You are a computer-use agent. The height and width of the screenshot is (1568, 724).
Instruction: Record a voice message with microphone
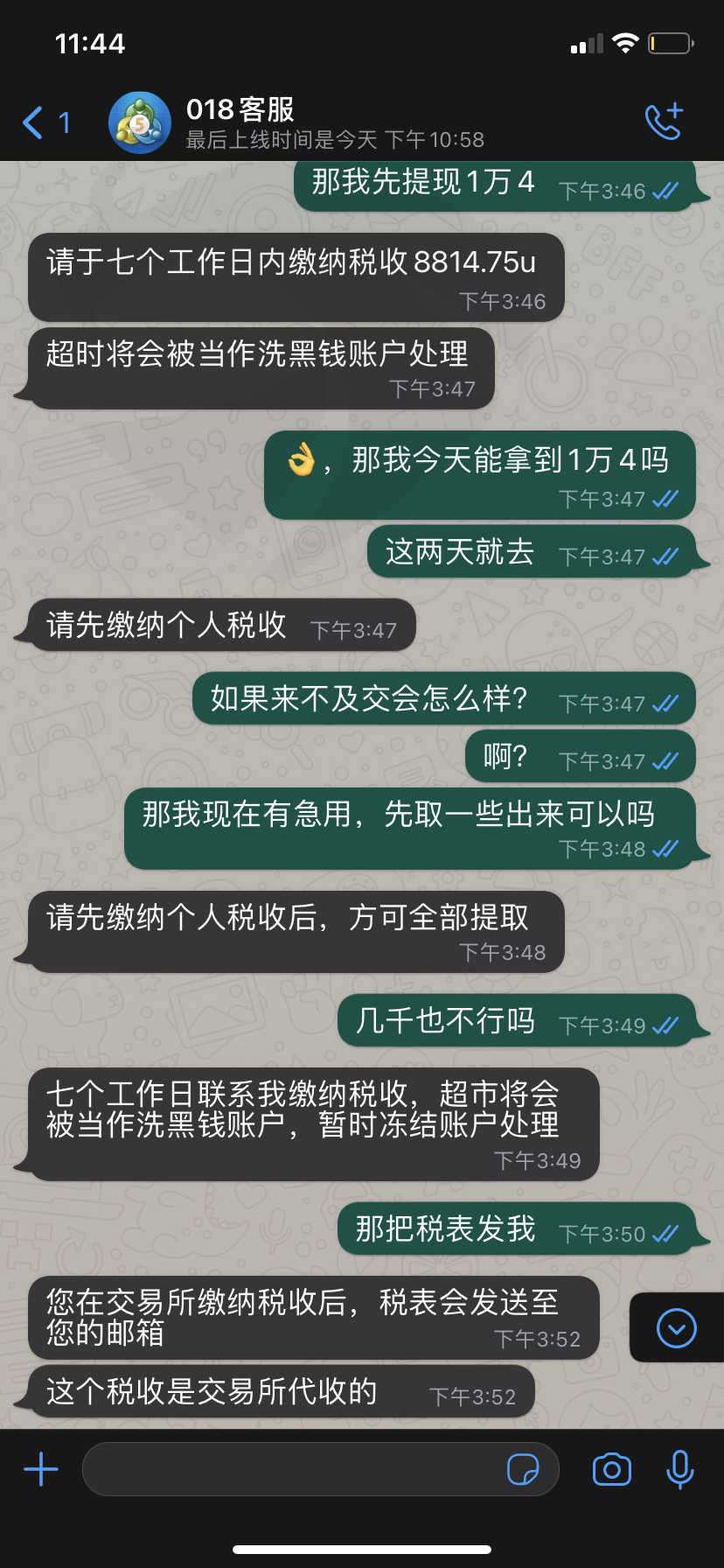pyautogui.click(x=679, y=1469)
